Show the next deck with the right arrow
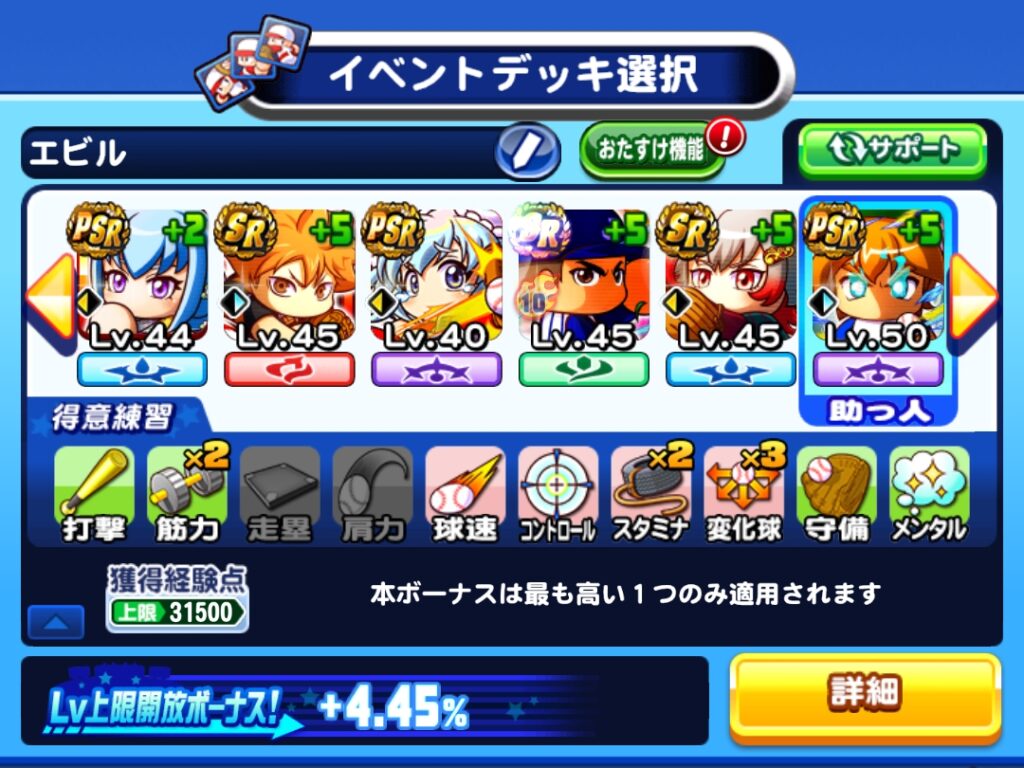Viewport: 1024px width, 768px height. (972, 296)
